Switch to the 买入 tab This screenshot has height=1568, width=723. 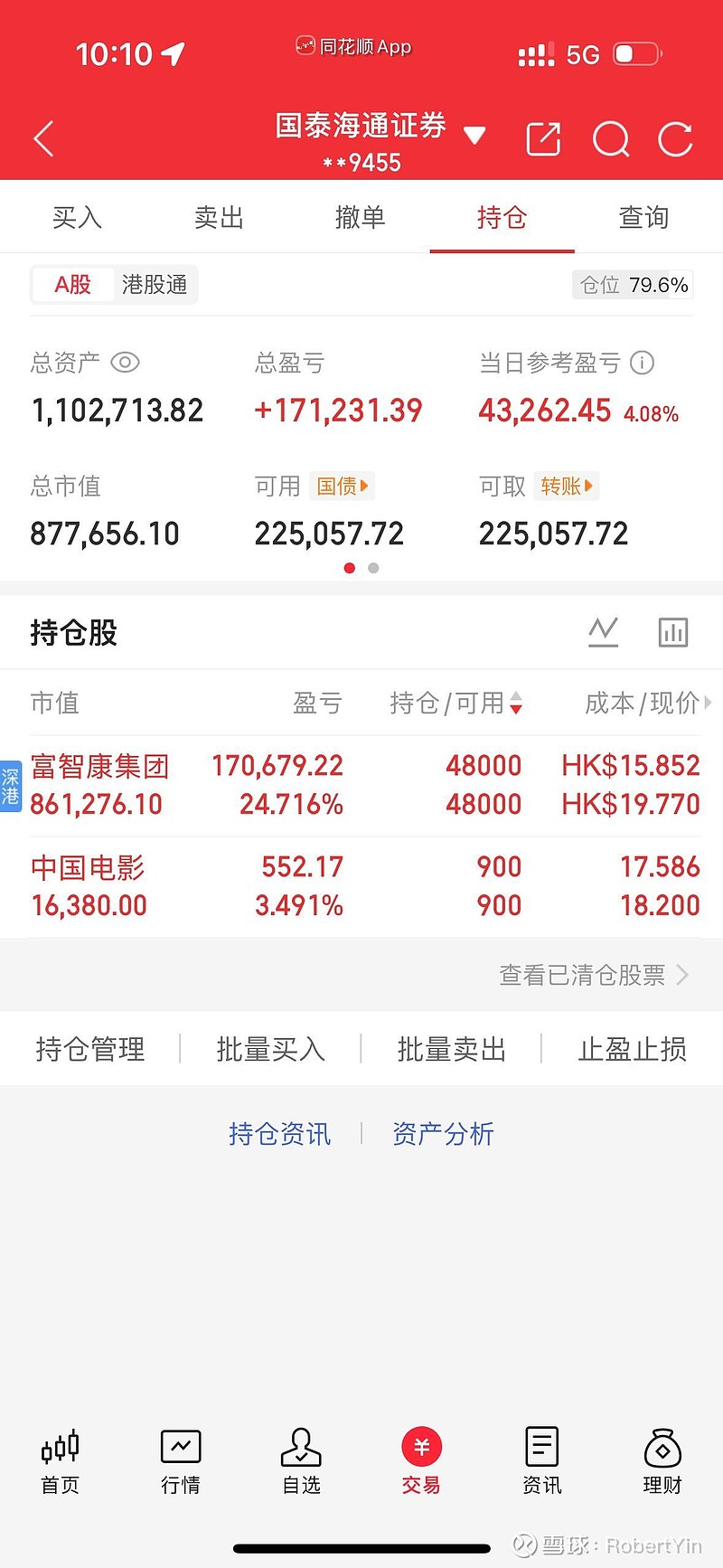[x=77, y=217]
